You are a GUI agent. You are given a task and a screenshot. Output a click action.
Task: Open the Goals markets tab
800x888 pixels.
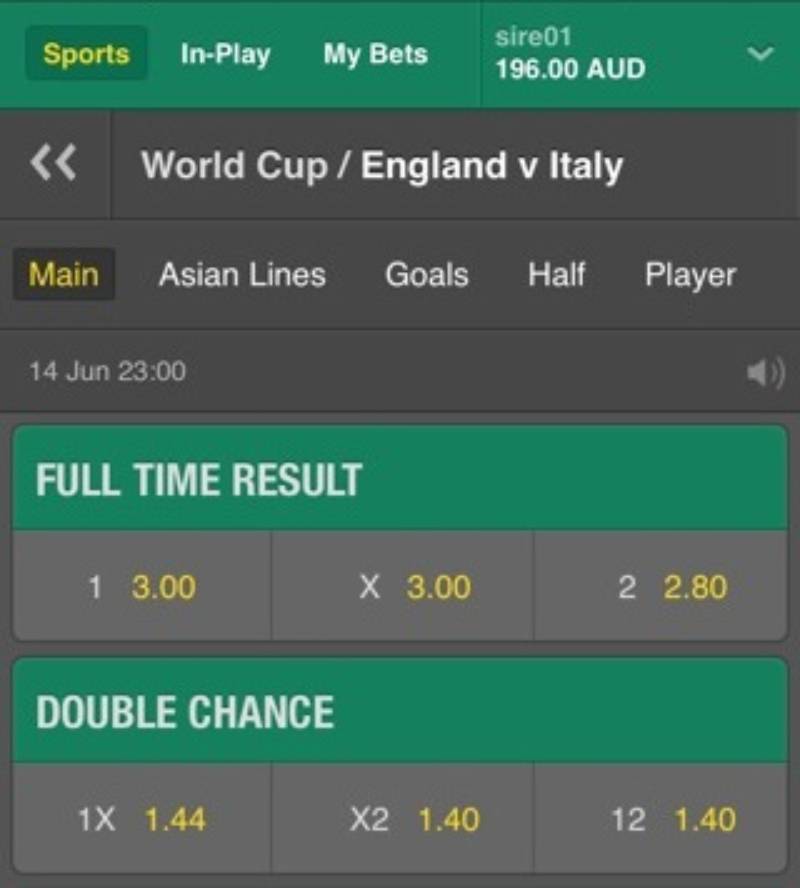click(427, 275)
